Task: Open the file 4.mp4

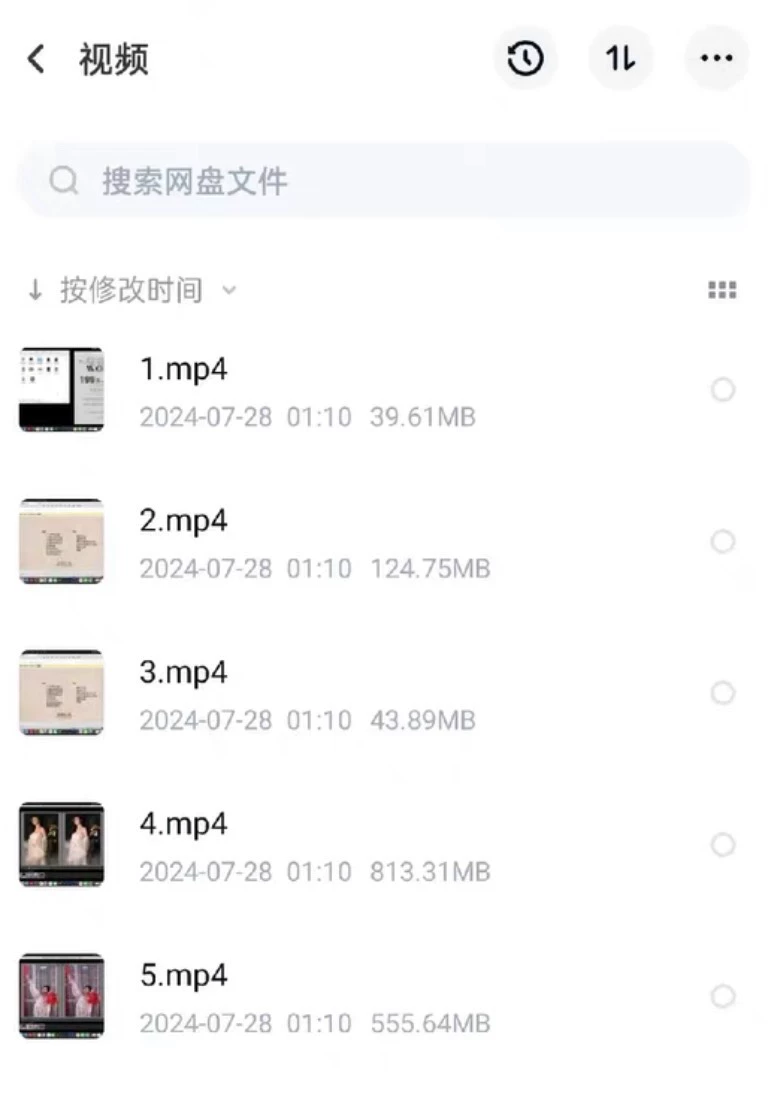Action: (183, 825)
